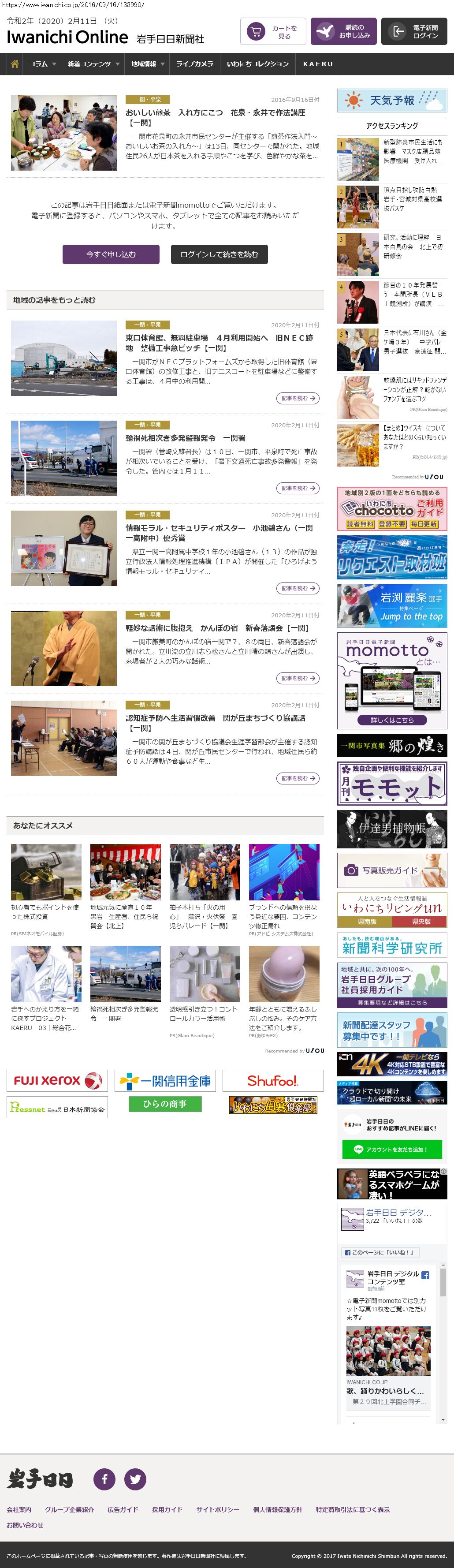Tap ログインして続きを読む button

[219, 254]
